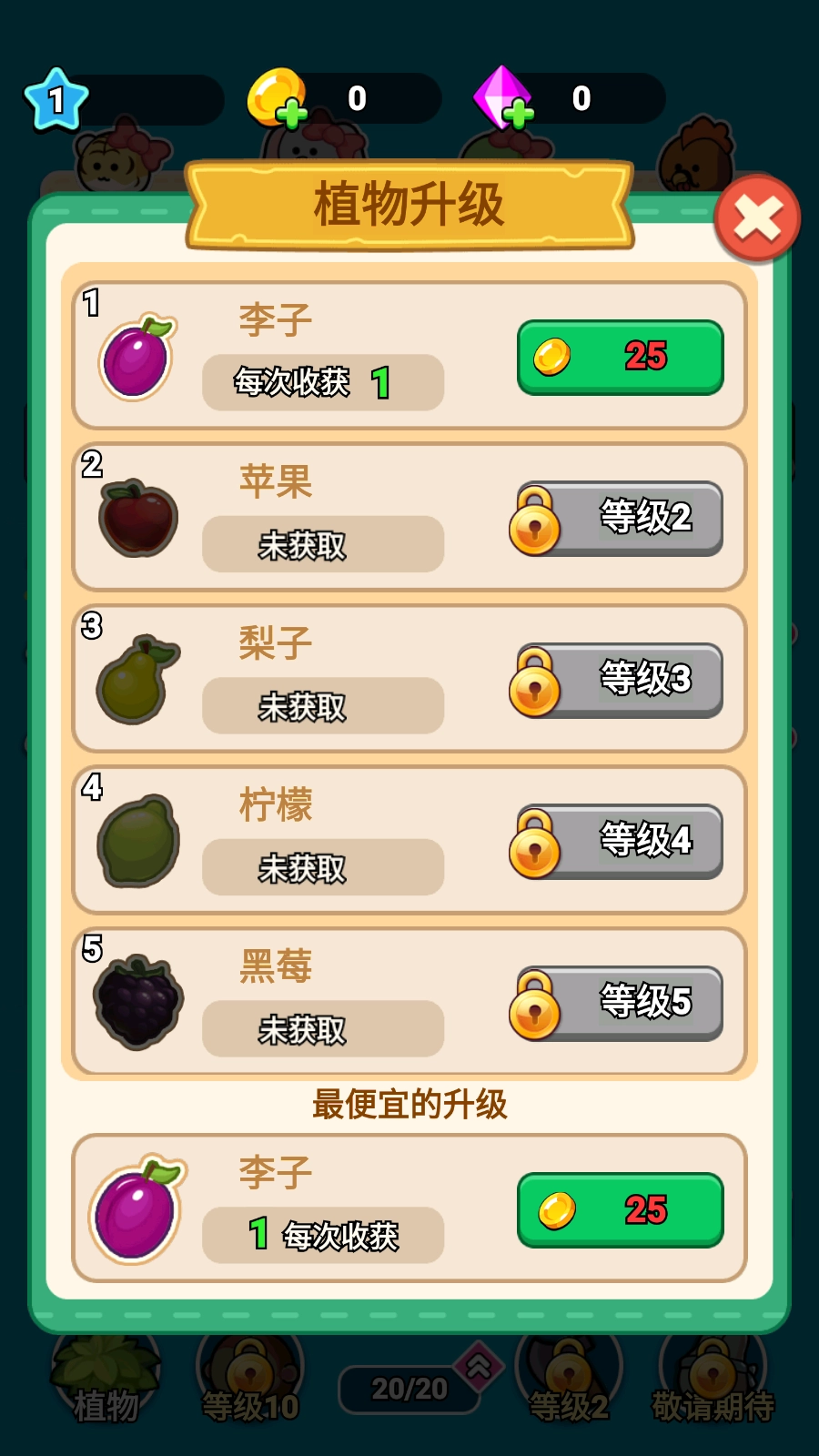Viewport: 819px width, 1456px height.
Task: Click the apple (苹果) fruit icon
Action: (134, 516)
